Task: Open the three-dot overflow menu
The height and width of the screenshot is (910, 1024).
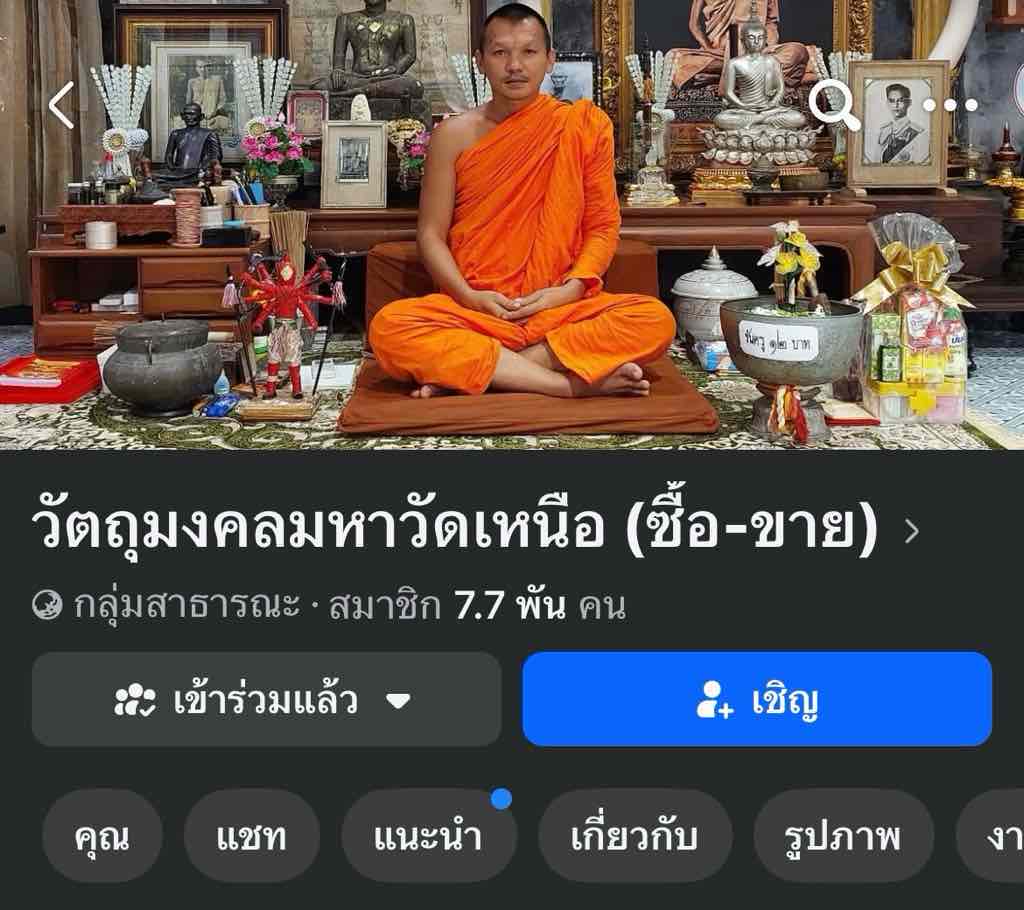Action: coord(949,105)
